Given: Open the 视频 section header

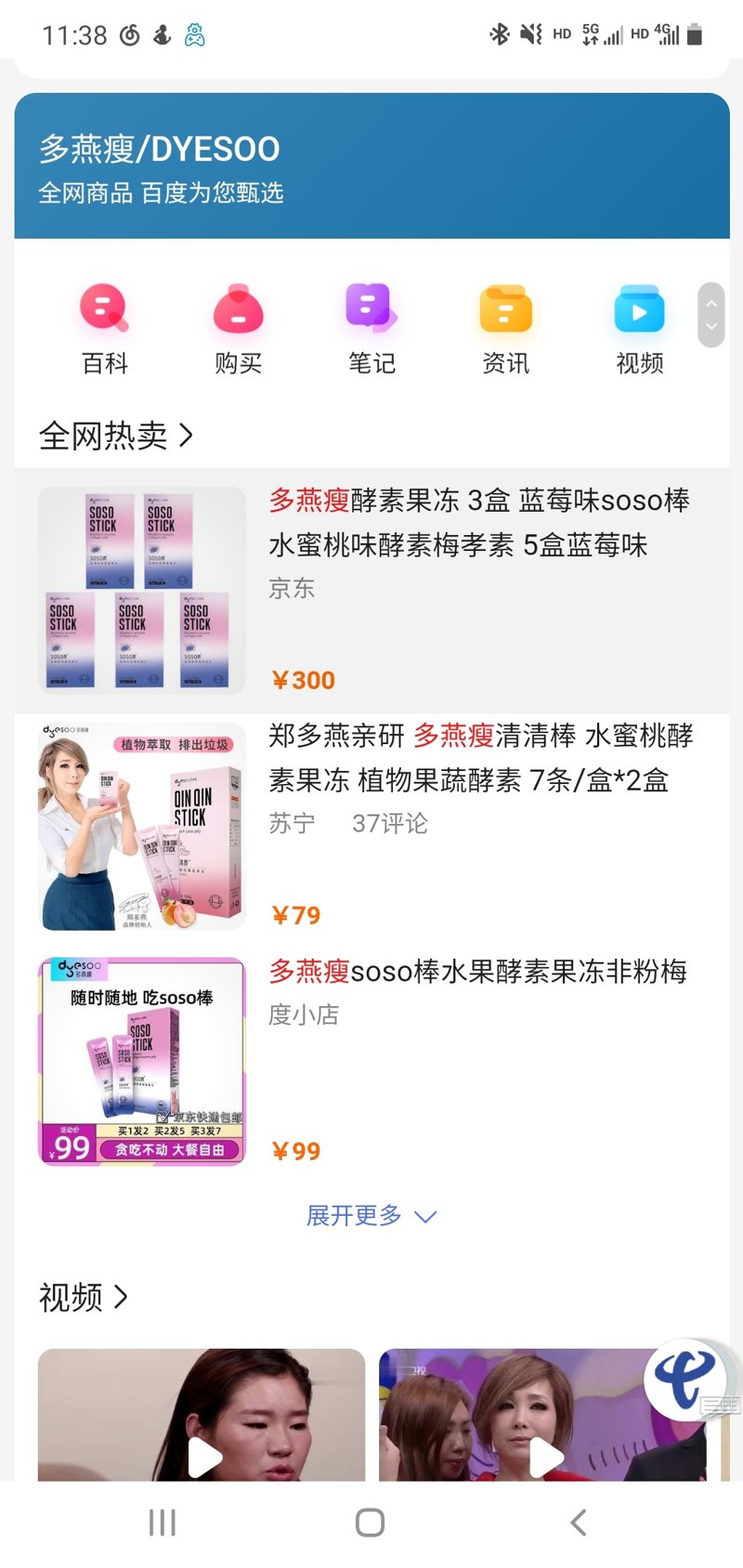Looking at the screenshot, I should pos(84,1298).
